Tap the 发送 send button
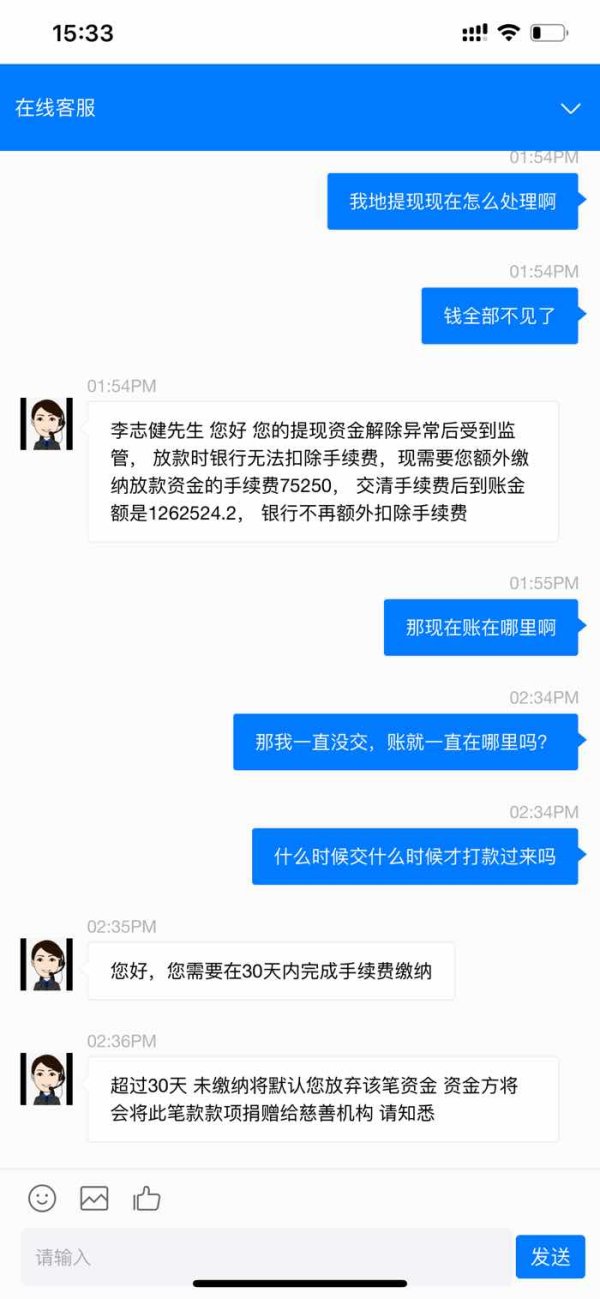The height and width of the screenshot is (1299, 600). tap(550, 1257)
